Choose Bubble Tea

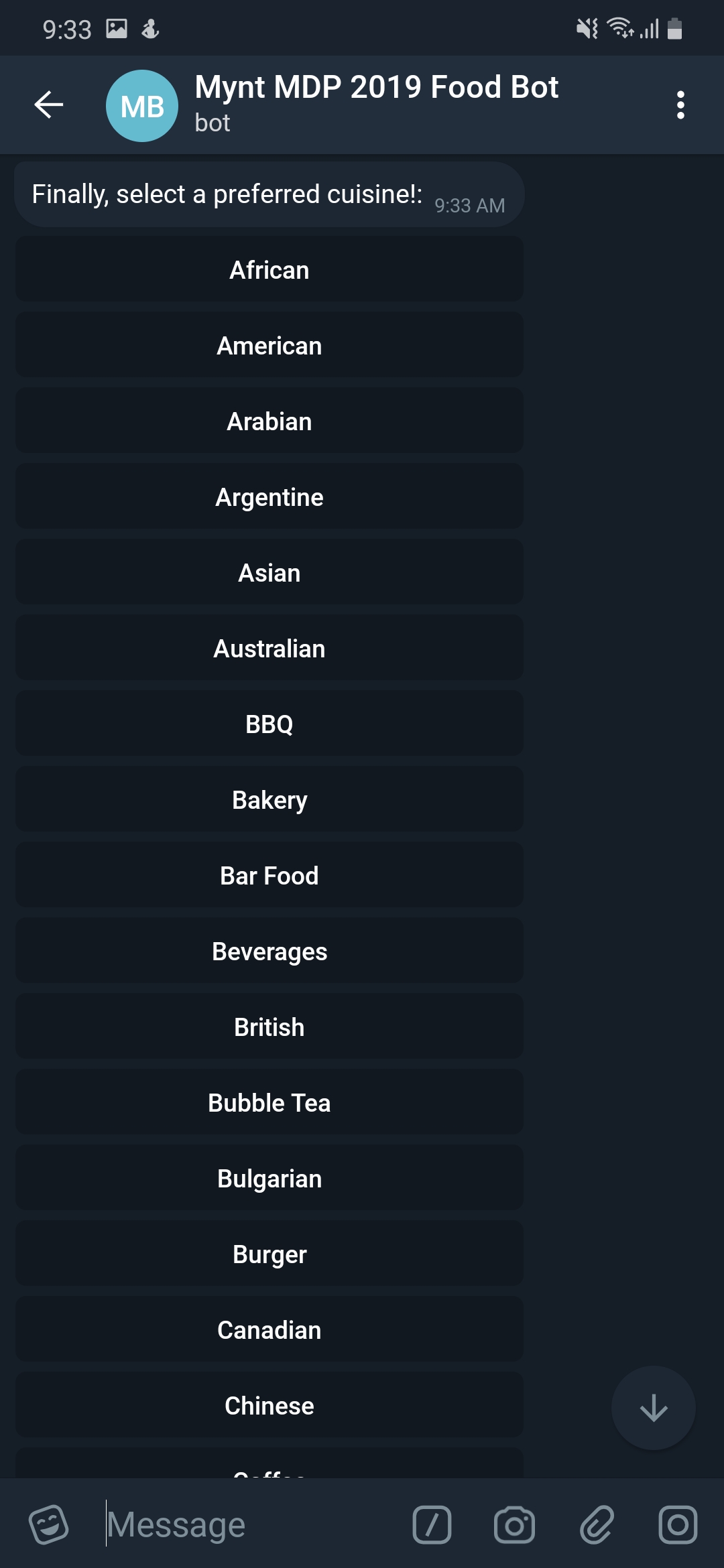click(269, 1102)
